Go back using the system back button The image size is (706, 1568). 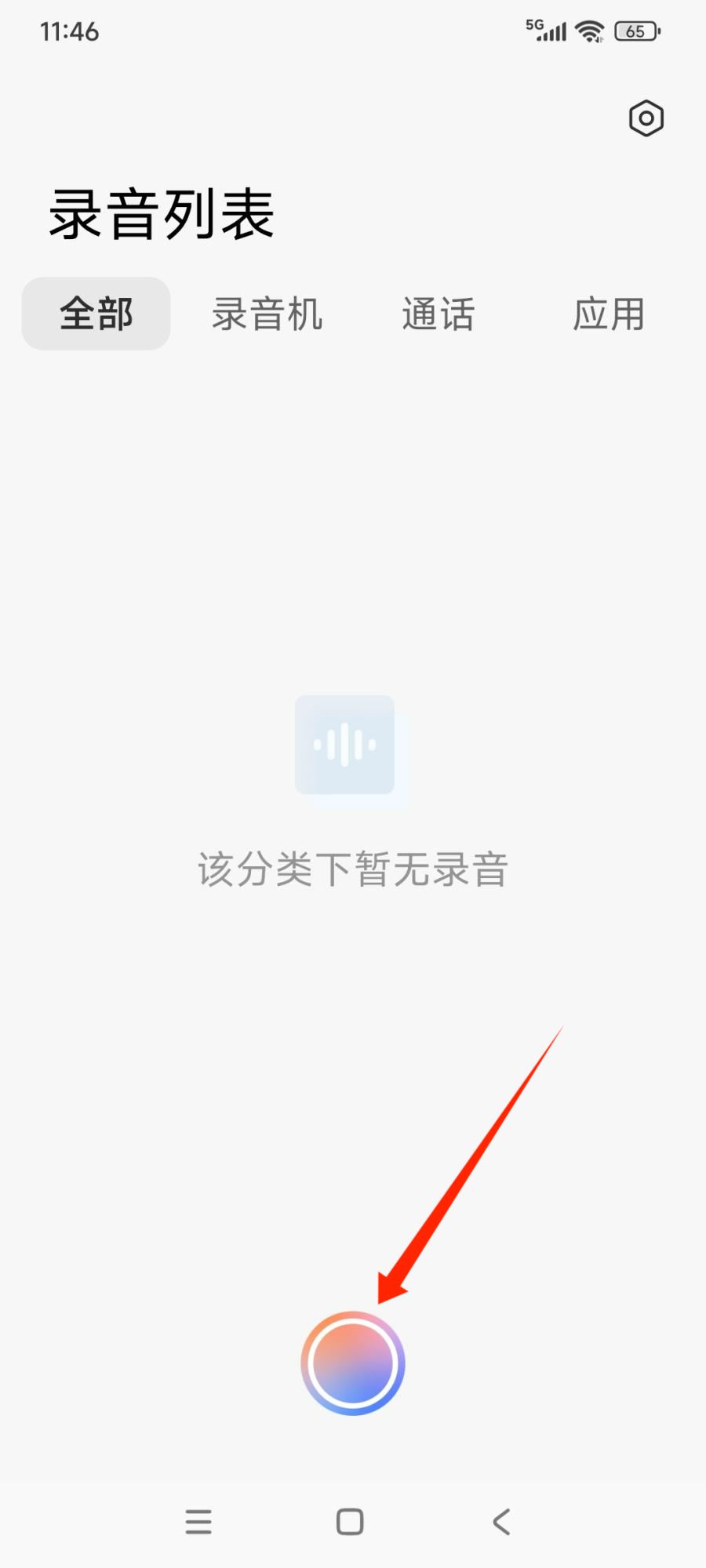tap(501, 1522)
